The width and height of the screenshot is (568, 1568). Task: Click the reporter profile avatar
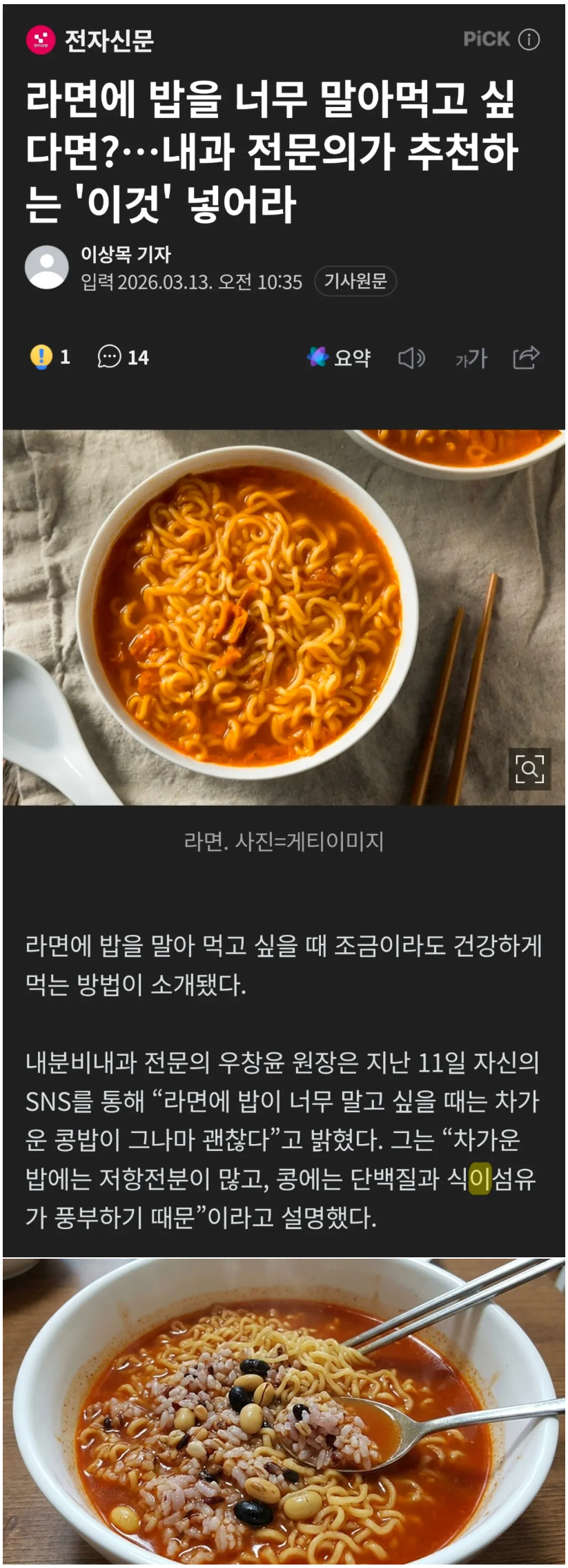46,267
